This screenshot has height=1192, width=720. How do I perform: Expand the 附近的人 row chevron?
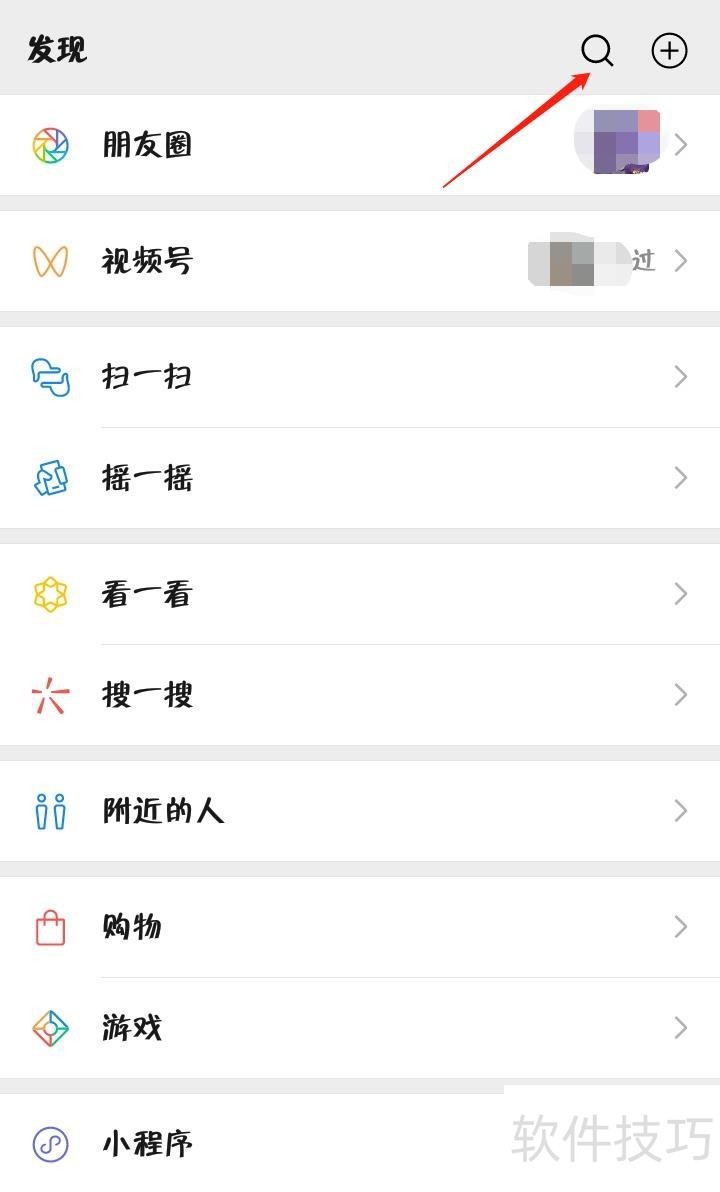click(683, 811)
